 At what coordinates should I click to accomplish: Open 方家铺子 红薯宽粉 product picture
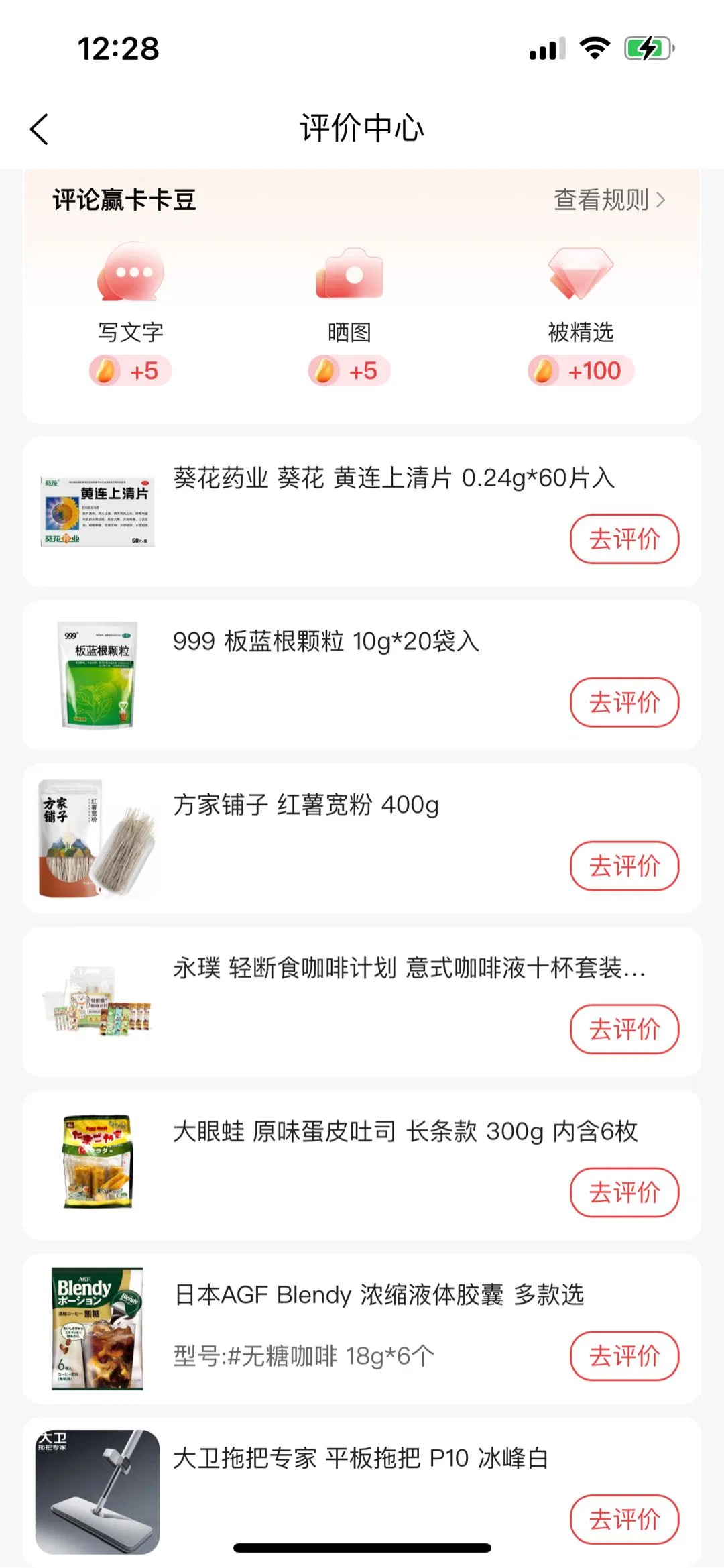[98, 838]
